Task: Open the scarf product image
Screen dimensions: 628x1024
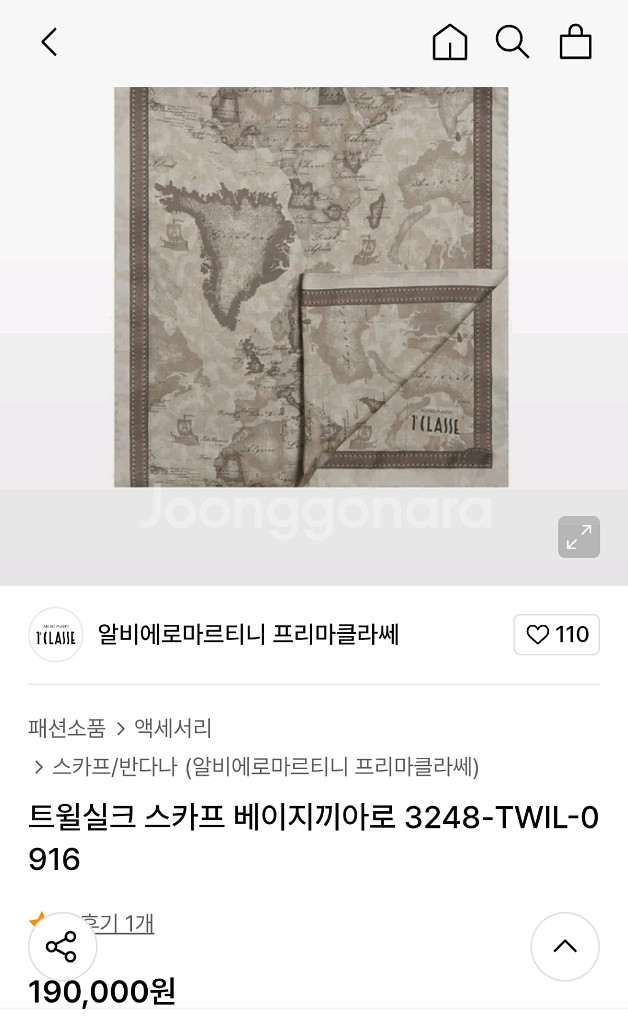Action: coord(311,287)
